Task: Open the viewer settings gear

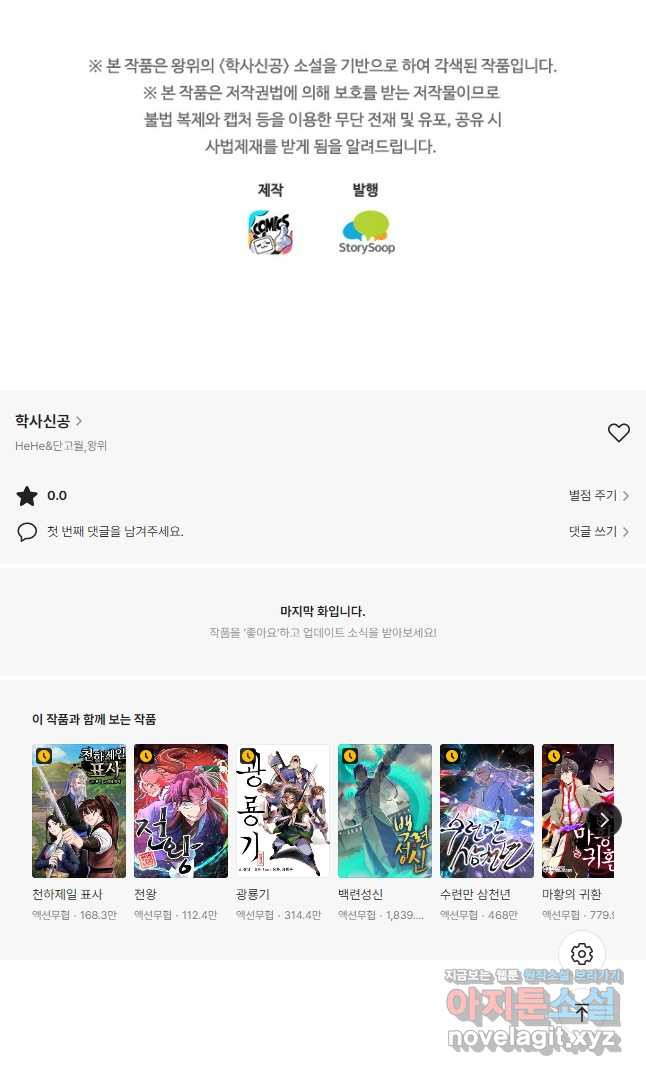Action: (582, 954)
